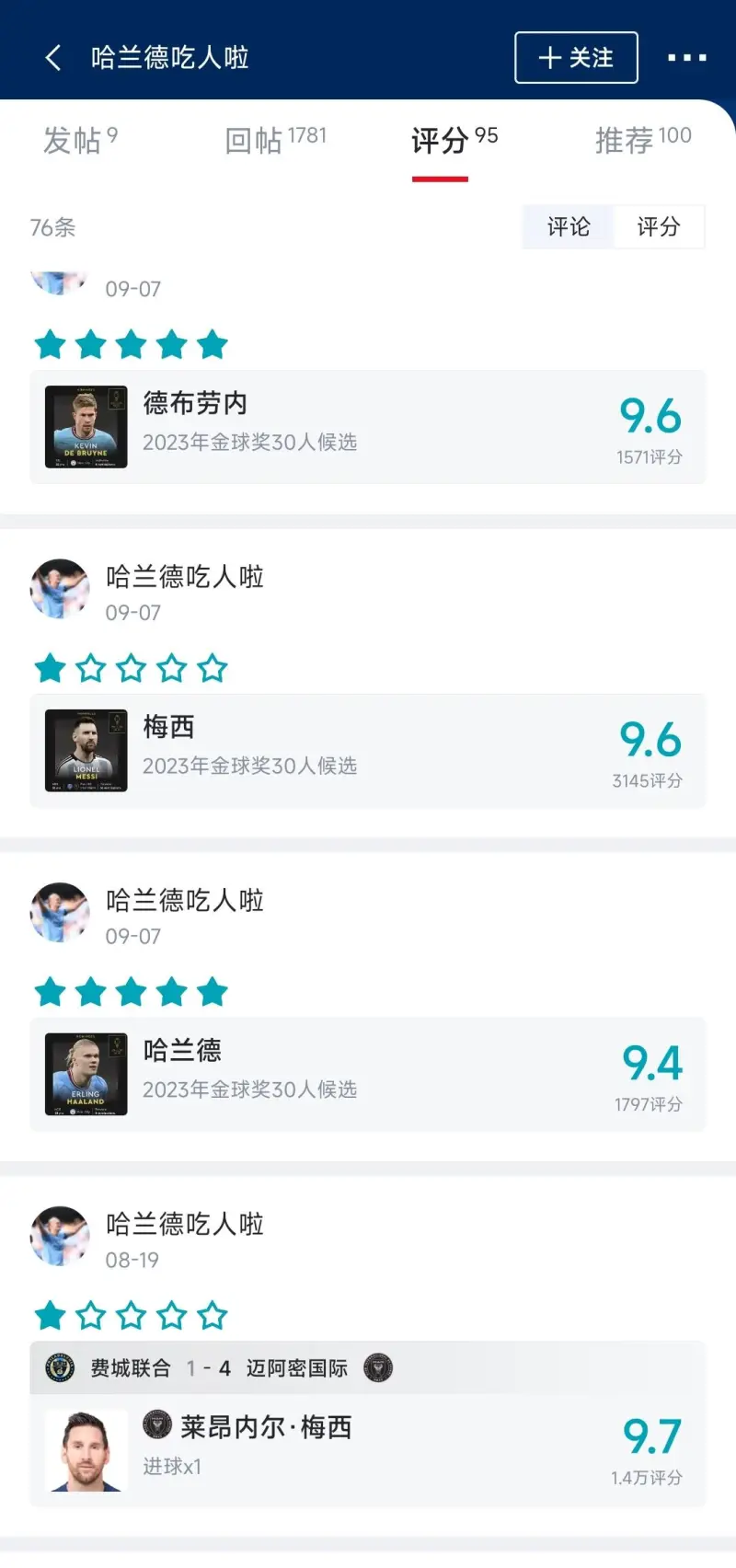The image size is (736, 1568).
Task: Follow user with the 关注 button
Action: [x=576, y=57]
